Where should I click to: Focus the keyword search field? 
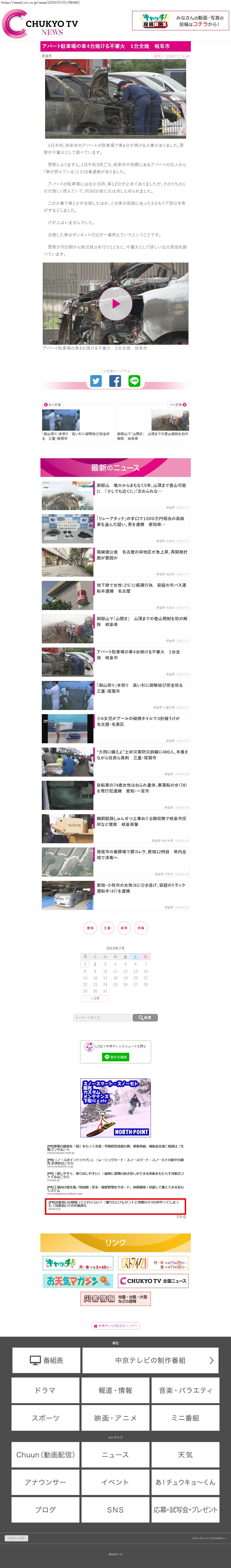pos(102,1017)
